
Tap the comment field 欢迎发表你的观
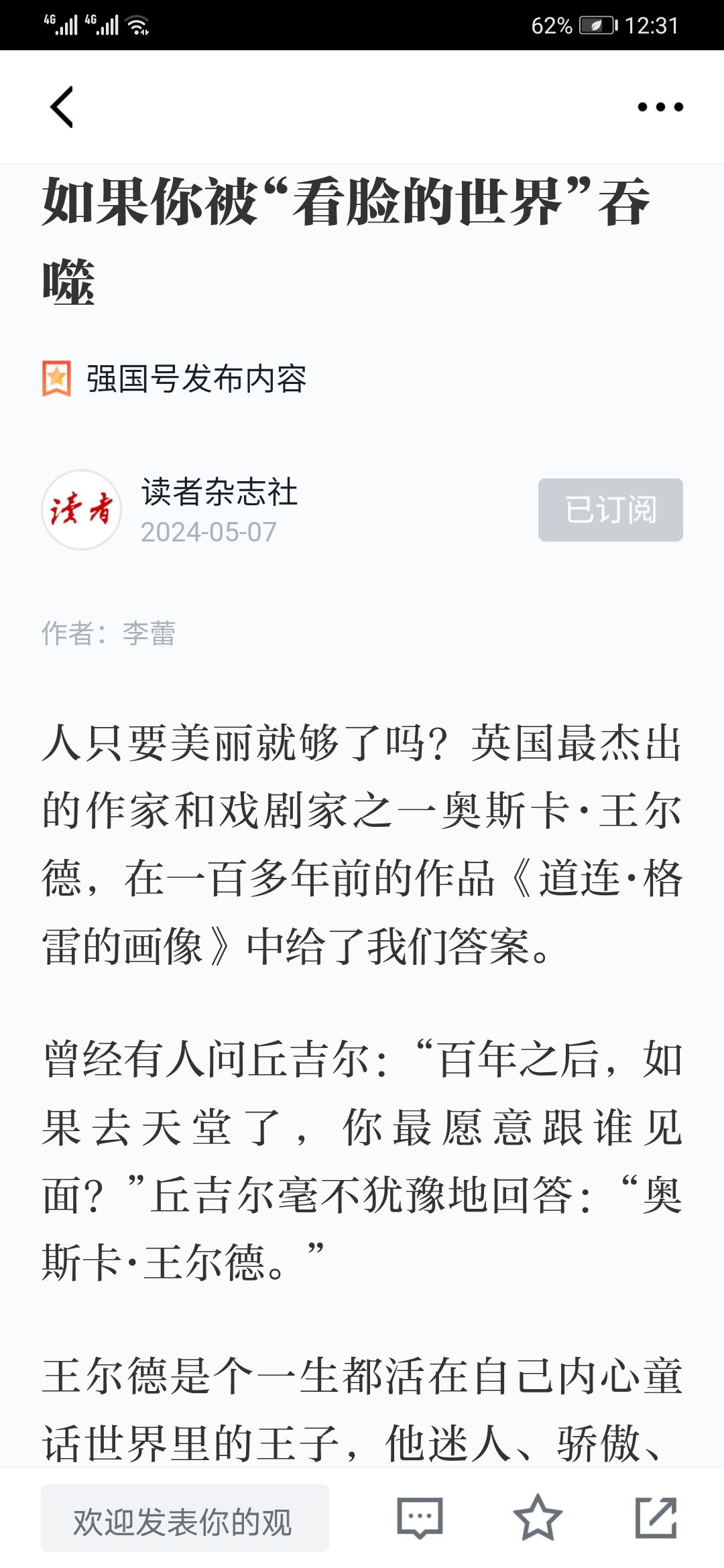pos(185,1518)
